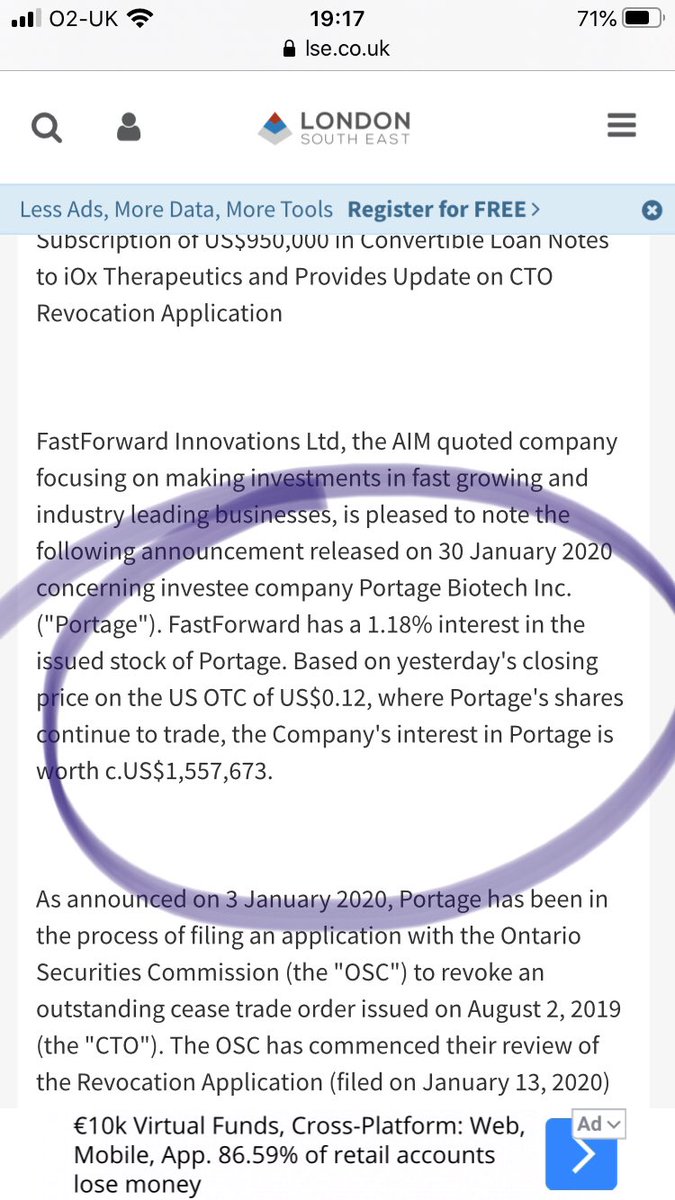Go to London South East homepage logo
The width and height of the screenshot is (675, 1200).
tap(335, 127)
